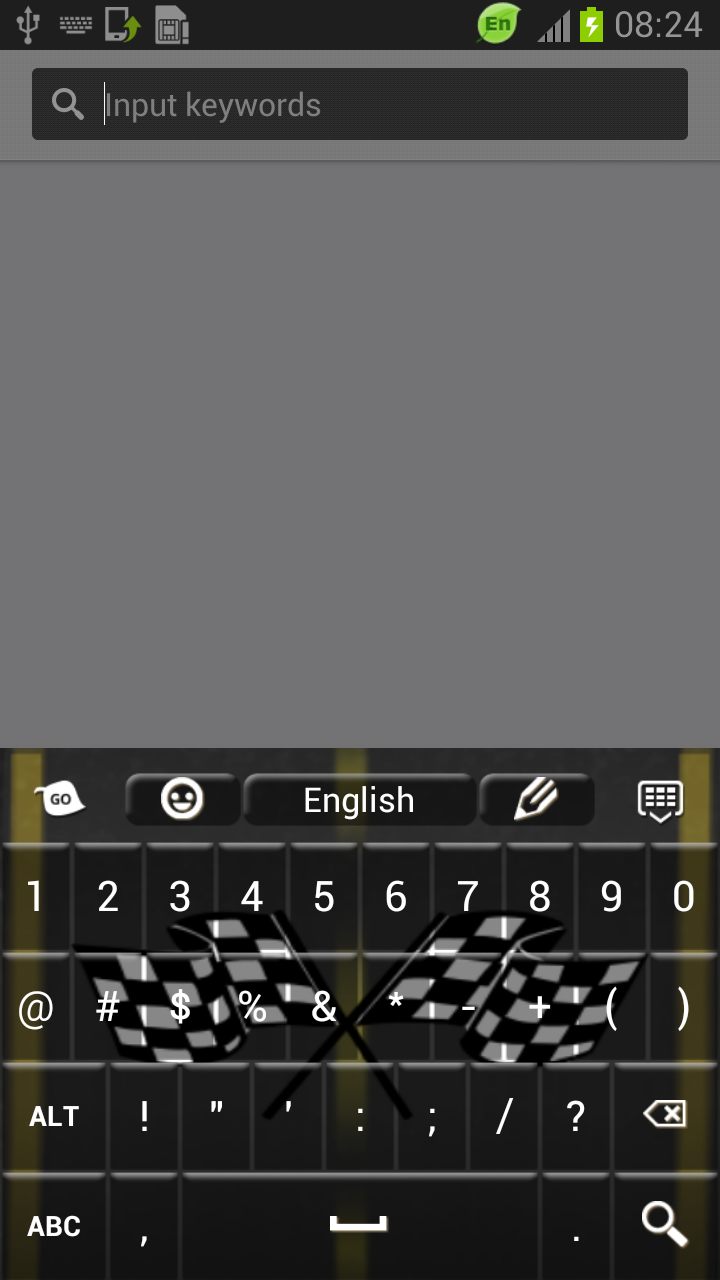Switch to letters with the ABC key
Viewport: 720px width, 1280px height.
53,1225
